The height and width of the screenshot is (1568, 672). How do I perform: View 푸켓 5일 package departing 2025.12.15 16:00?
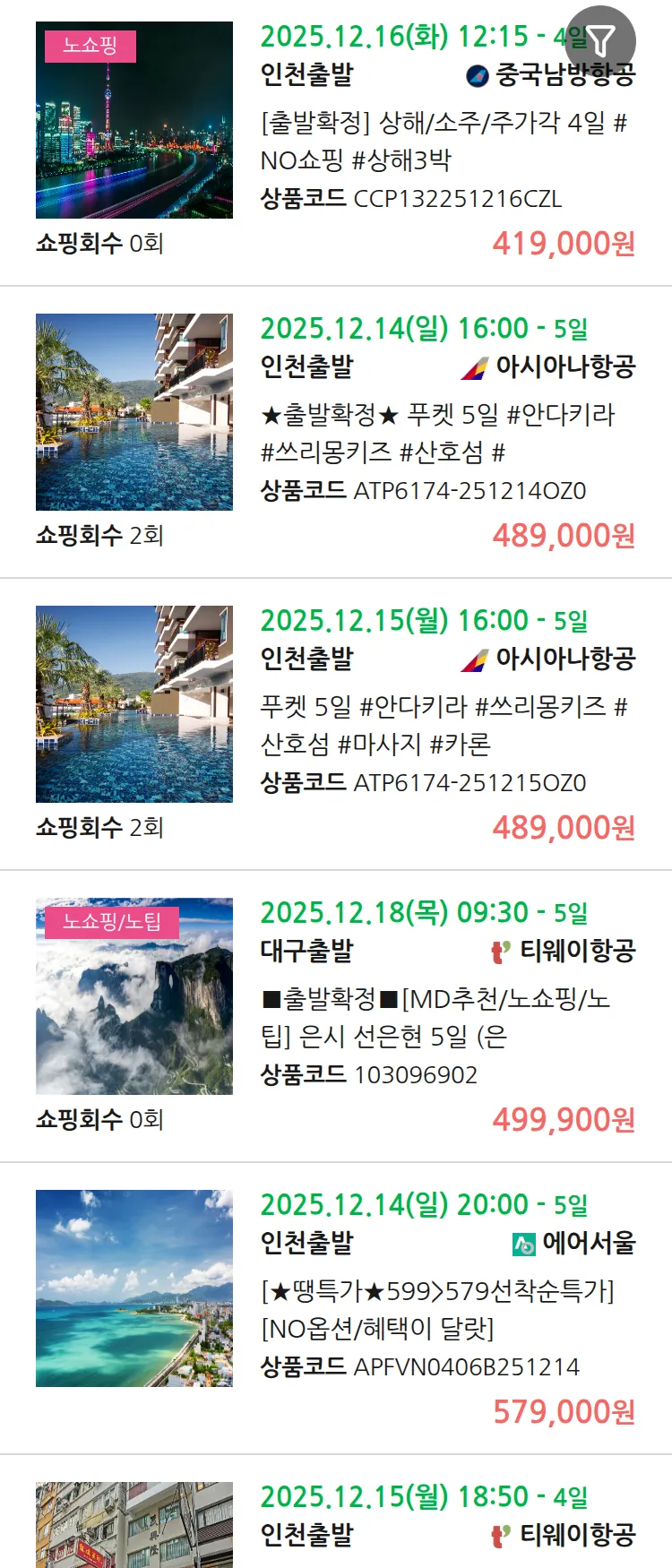[x=444, y=725]
